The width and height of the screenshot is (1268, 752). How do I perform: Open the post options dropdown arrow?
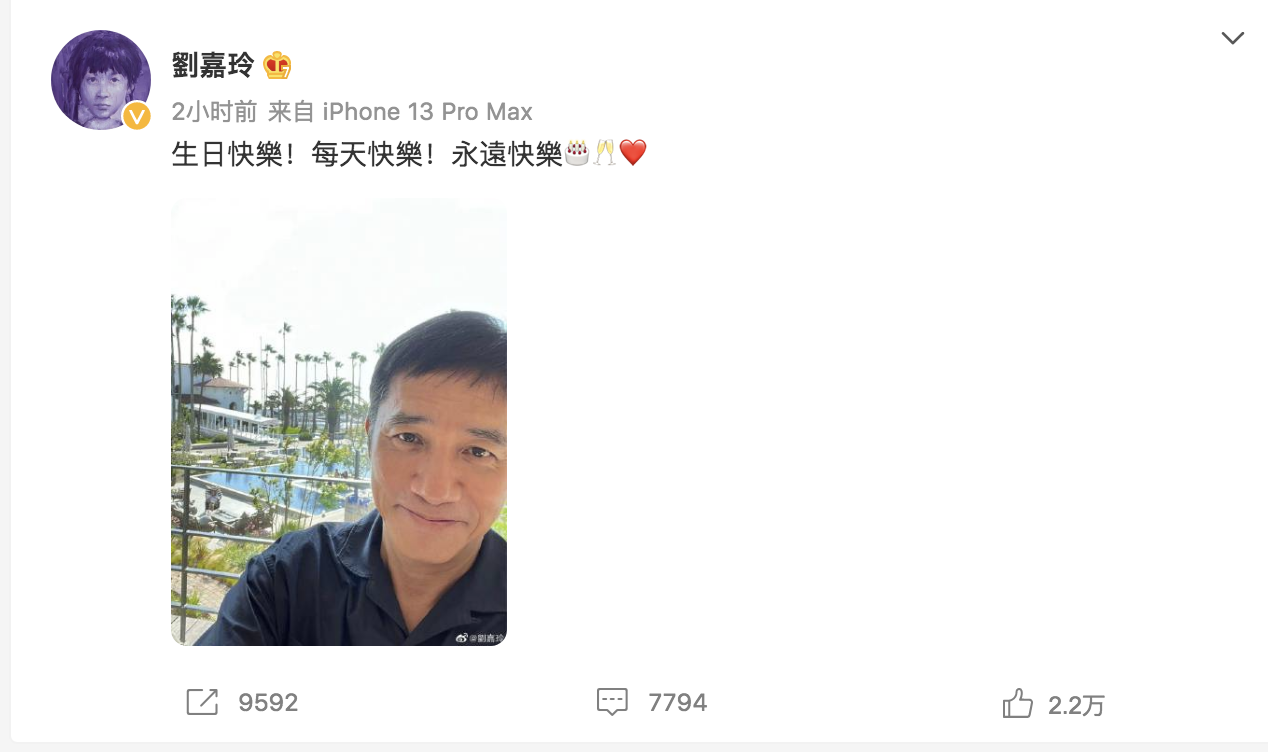(1232, 39)
